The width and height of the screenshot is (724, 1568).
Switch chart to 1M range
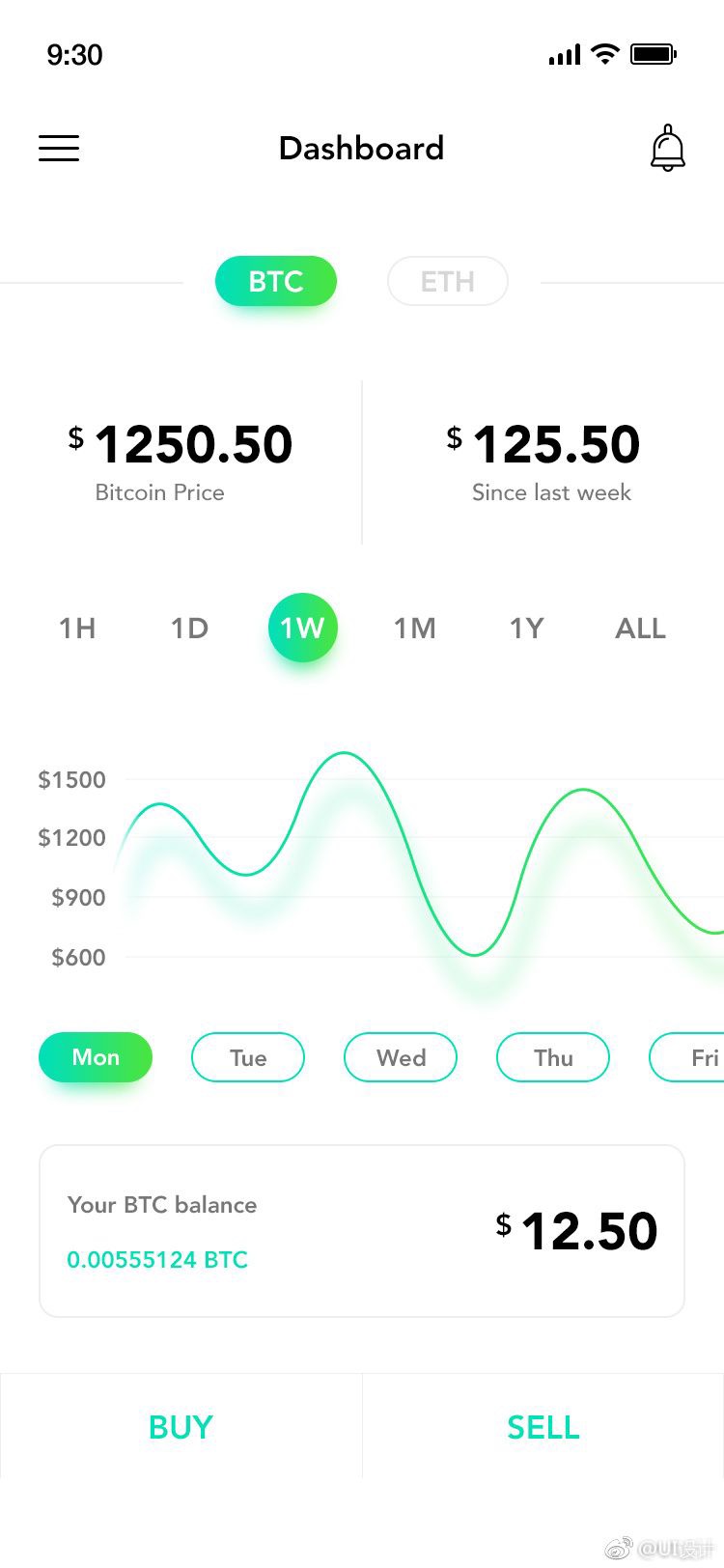click(x=415, y=629)
